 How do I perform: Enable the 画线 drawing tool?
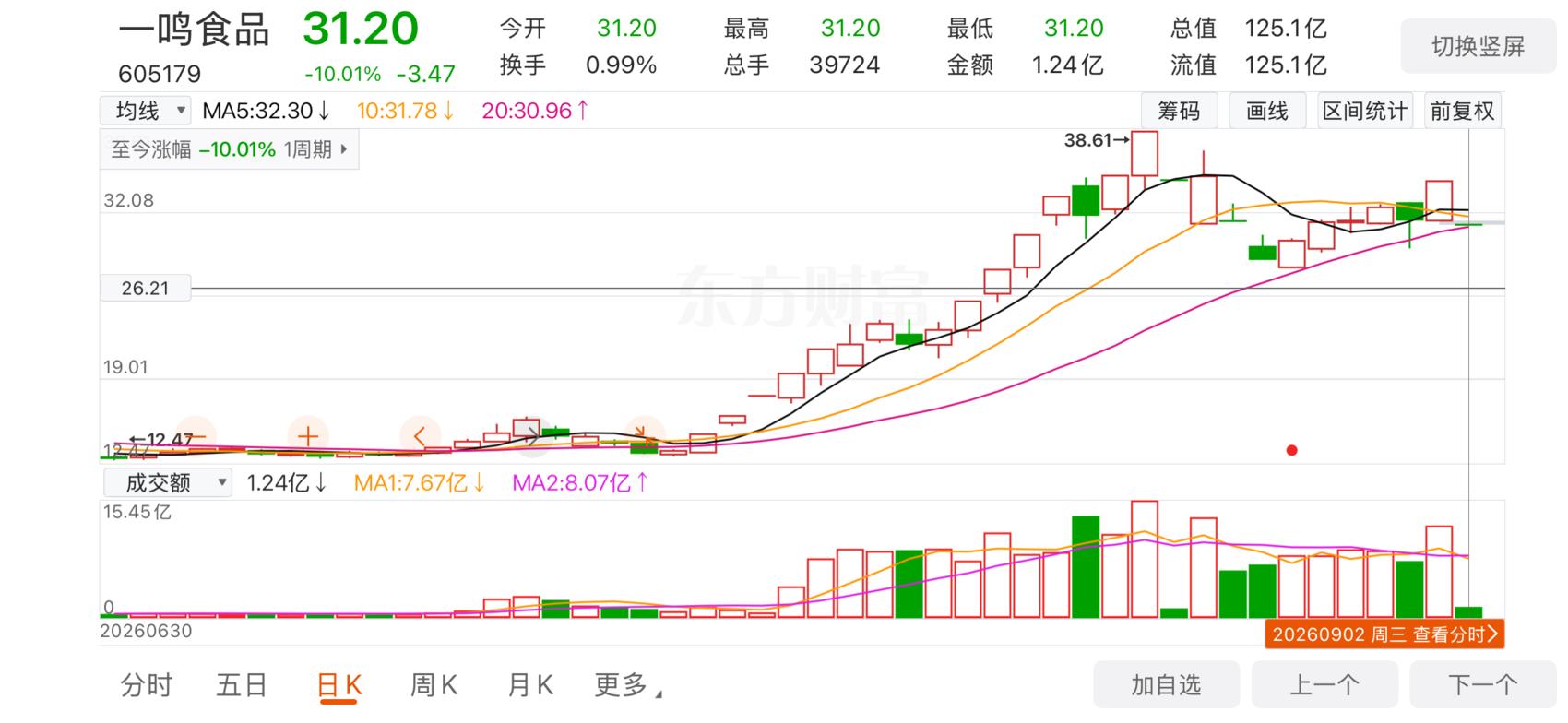point(1266,111)
